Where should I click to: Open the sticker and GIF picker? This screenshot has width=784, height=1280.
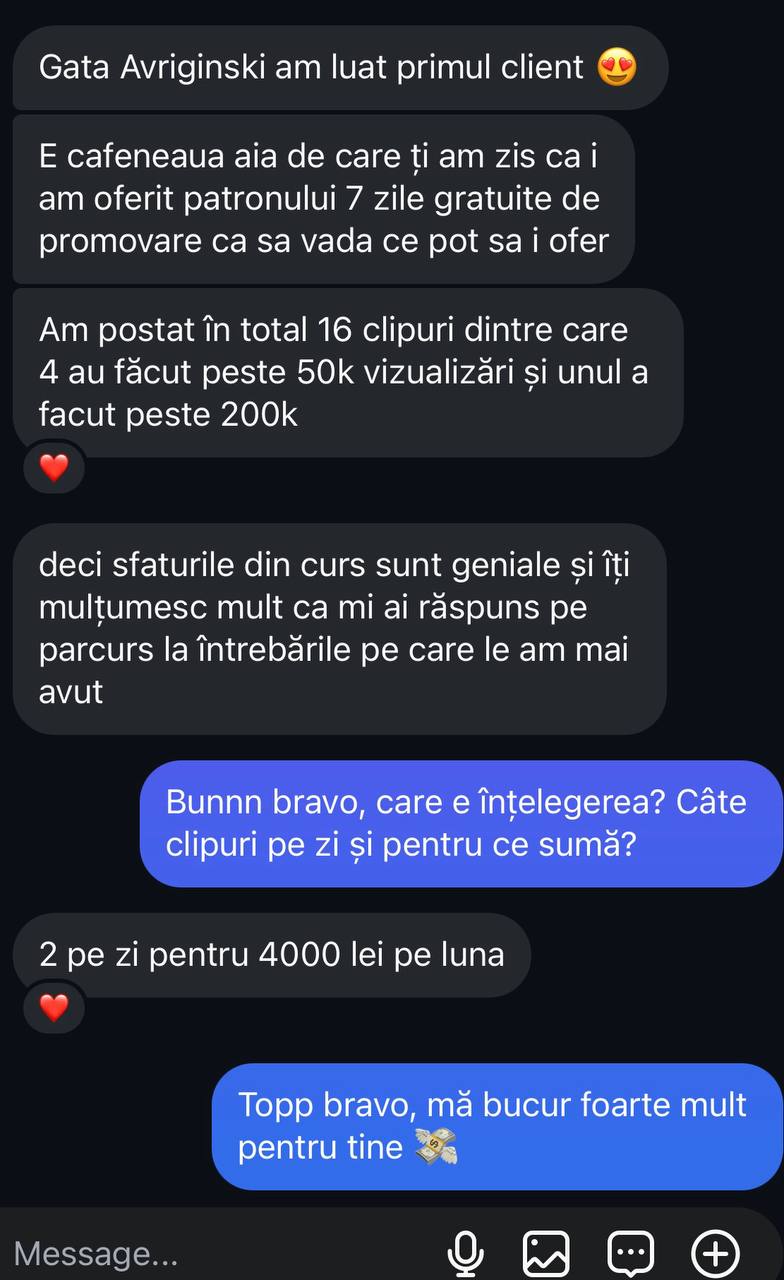point(630,1252)
